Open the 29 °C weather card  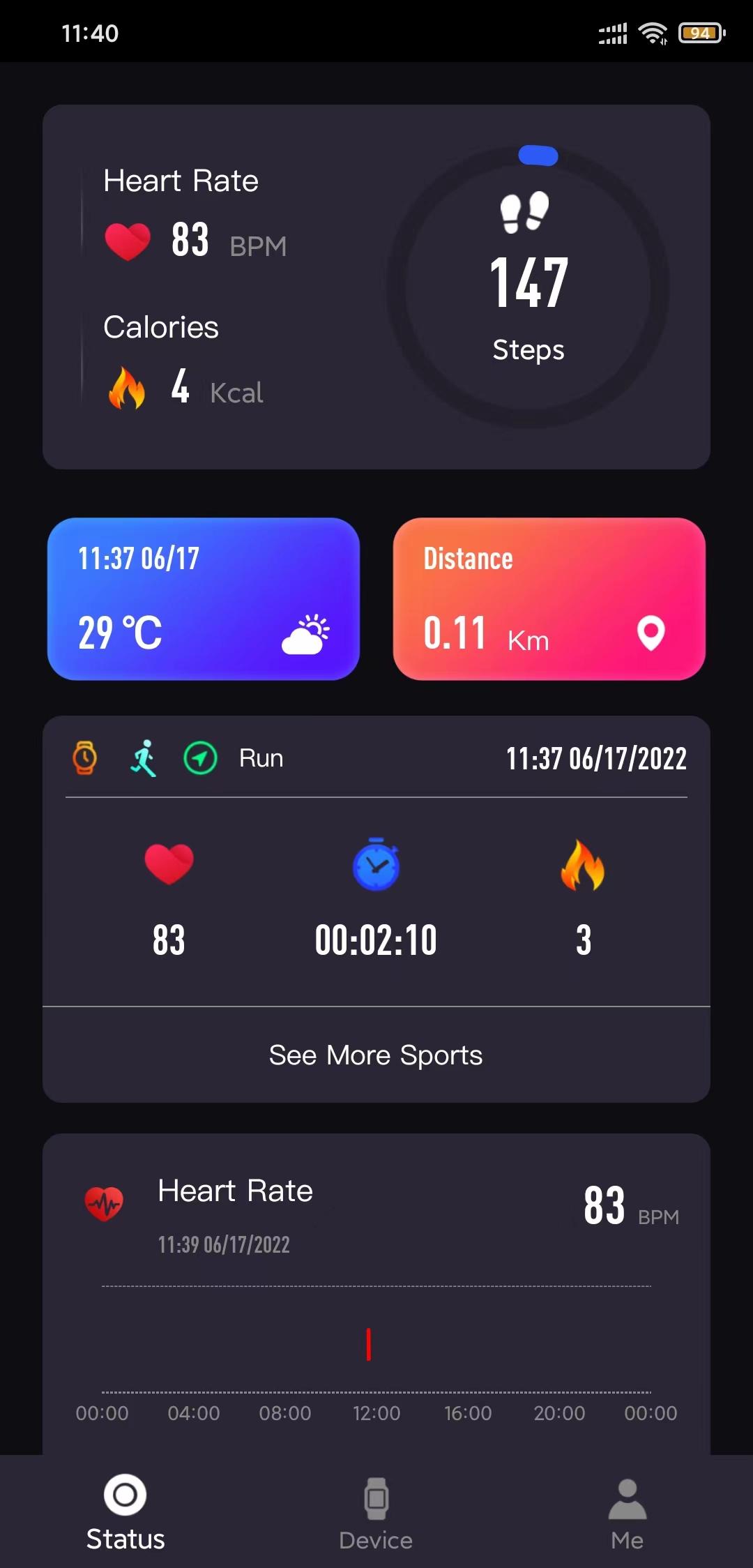point(203,598)
